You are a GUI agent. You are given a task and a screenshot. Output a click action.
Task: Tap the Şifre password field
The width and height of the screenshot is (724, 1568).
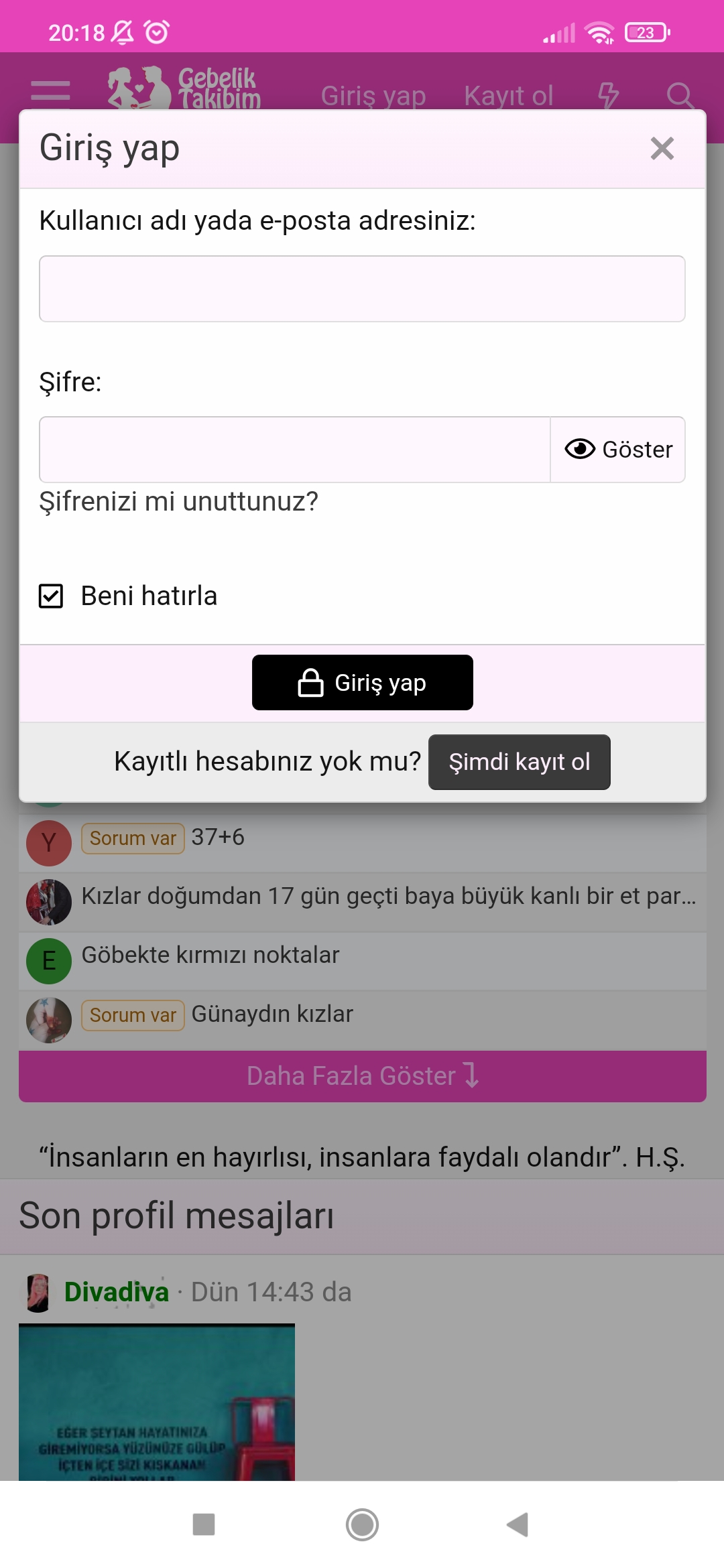pos(295,450)
